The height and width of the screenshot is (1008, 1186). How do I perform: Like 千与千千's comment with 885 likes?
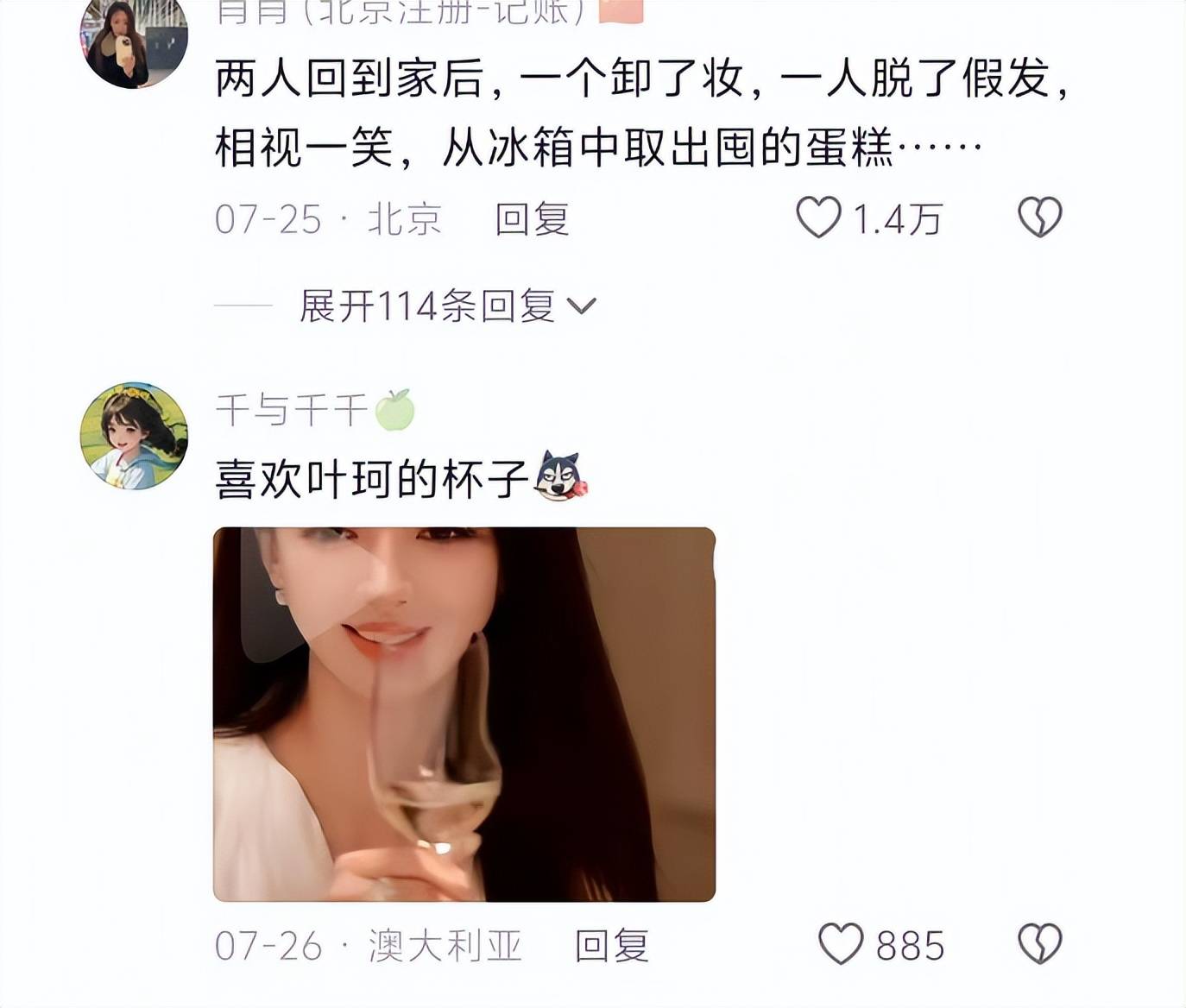841,944
